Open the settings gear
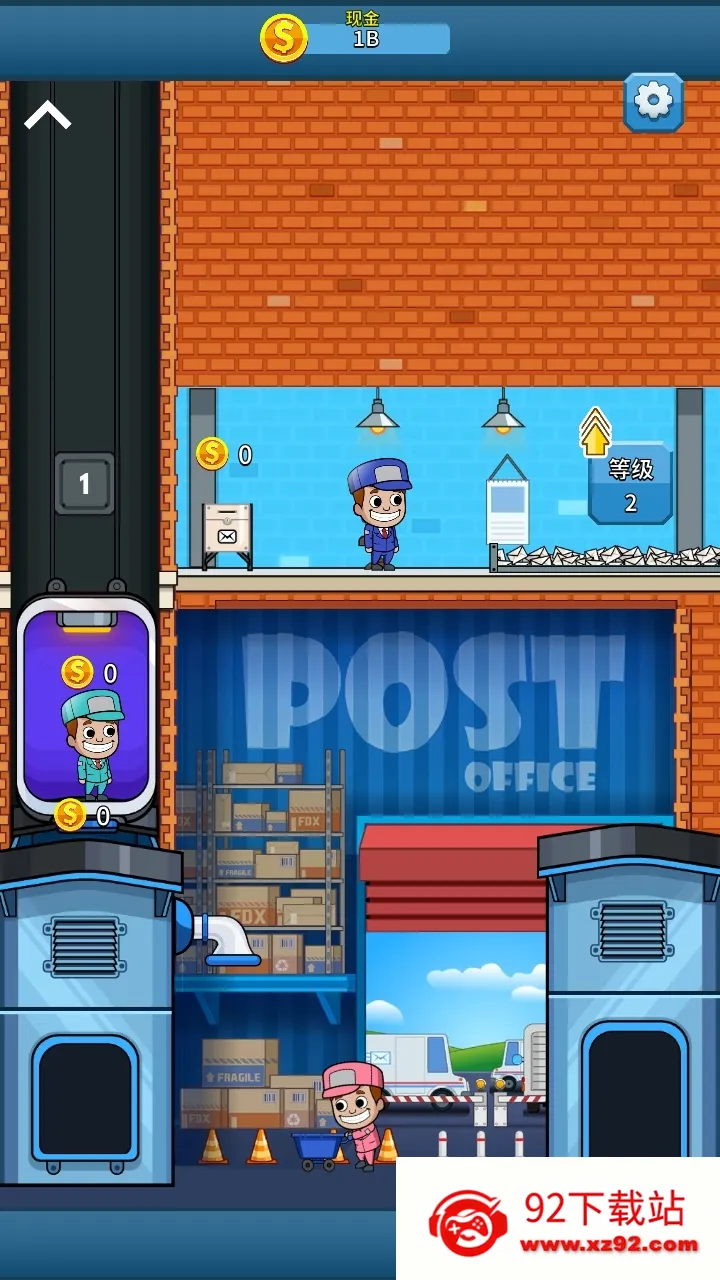The width and height of the screenshot is (720, 1280). tap(653, 101)
